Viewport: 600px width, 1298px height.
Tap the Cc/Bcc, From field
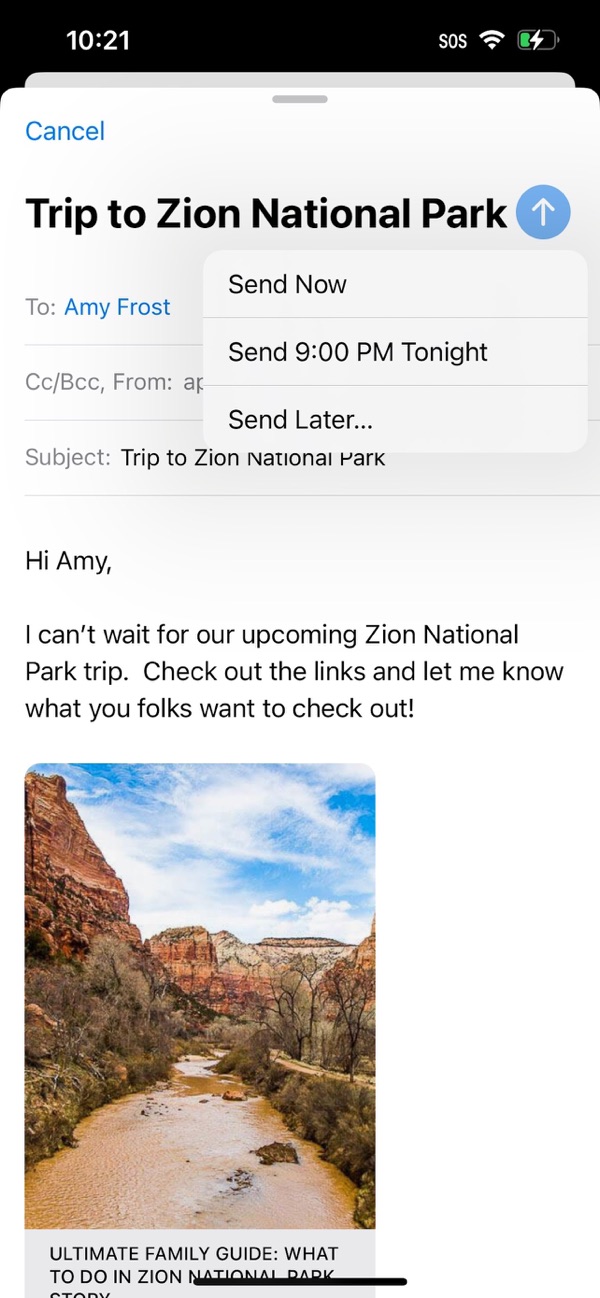tap(110, 381)
